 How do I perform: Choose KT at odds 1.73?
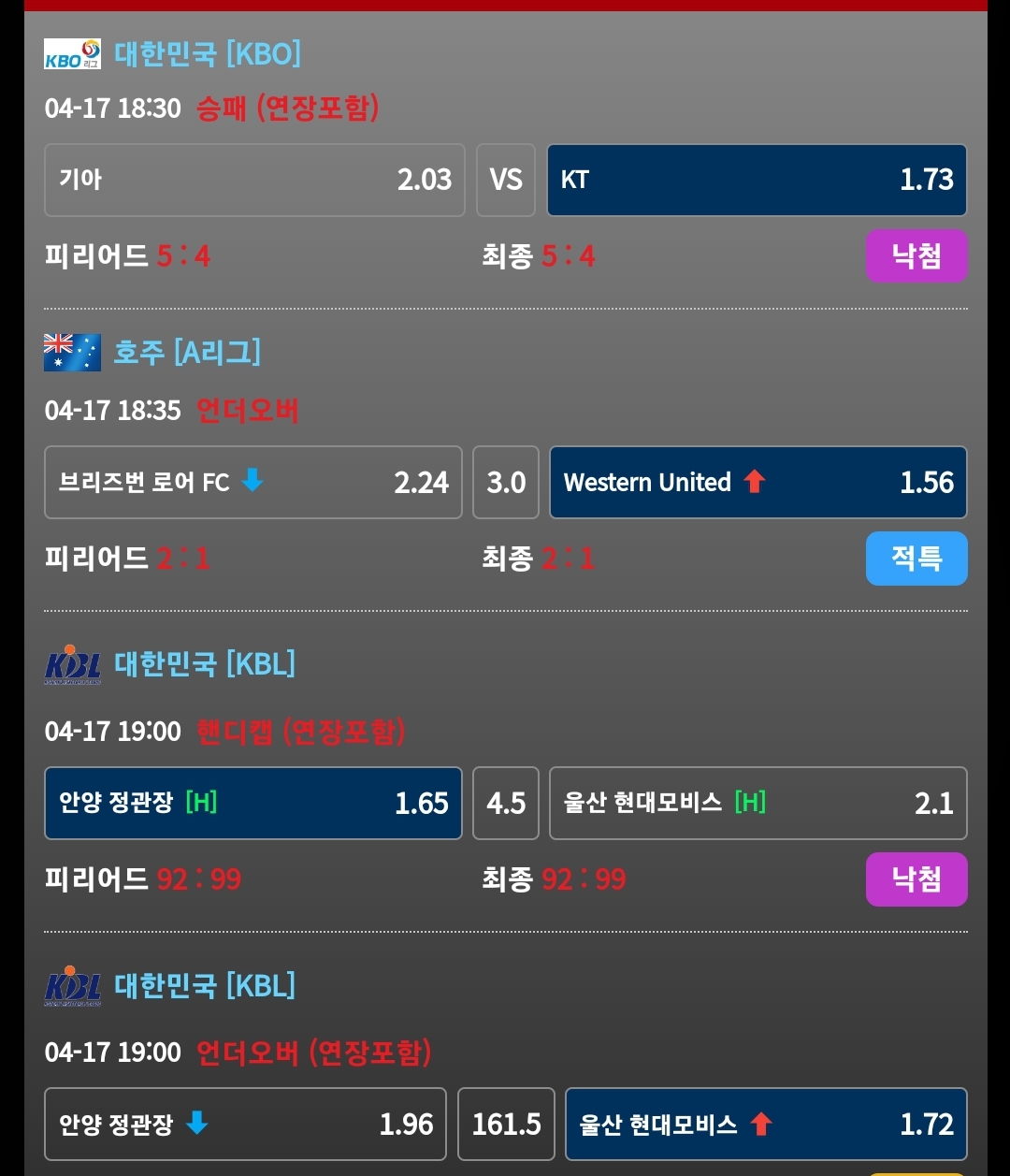[x=757, y=180]
